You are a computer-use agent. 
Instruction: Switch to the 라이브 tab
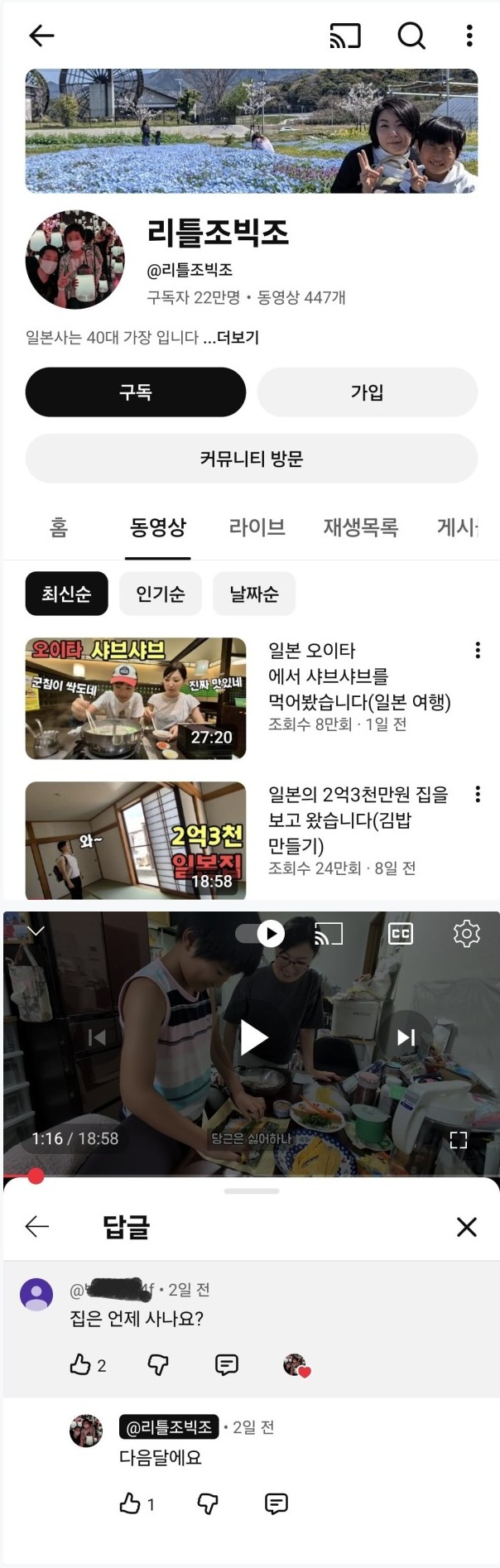[x=257, y=527]
